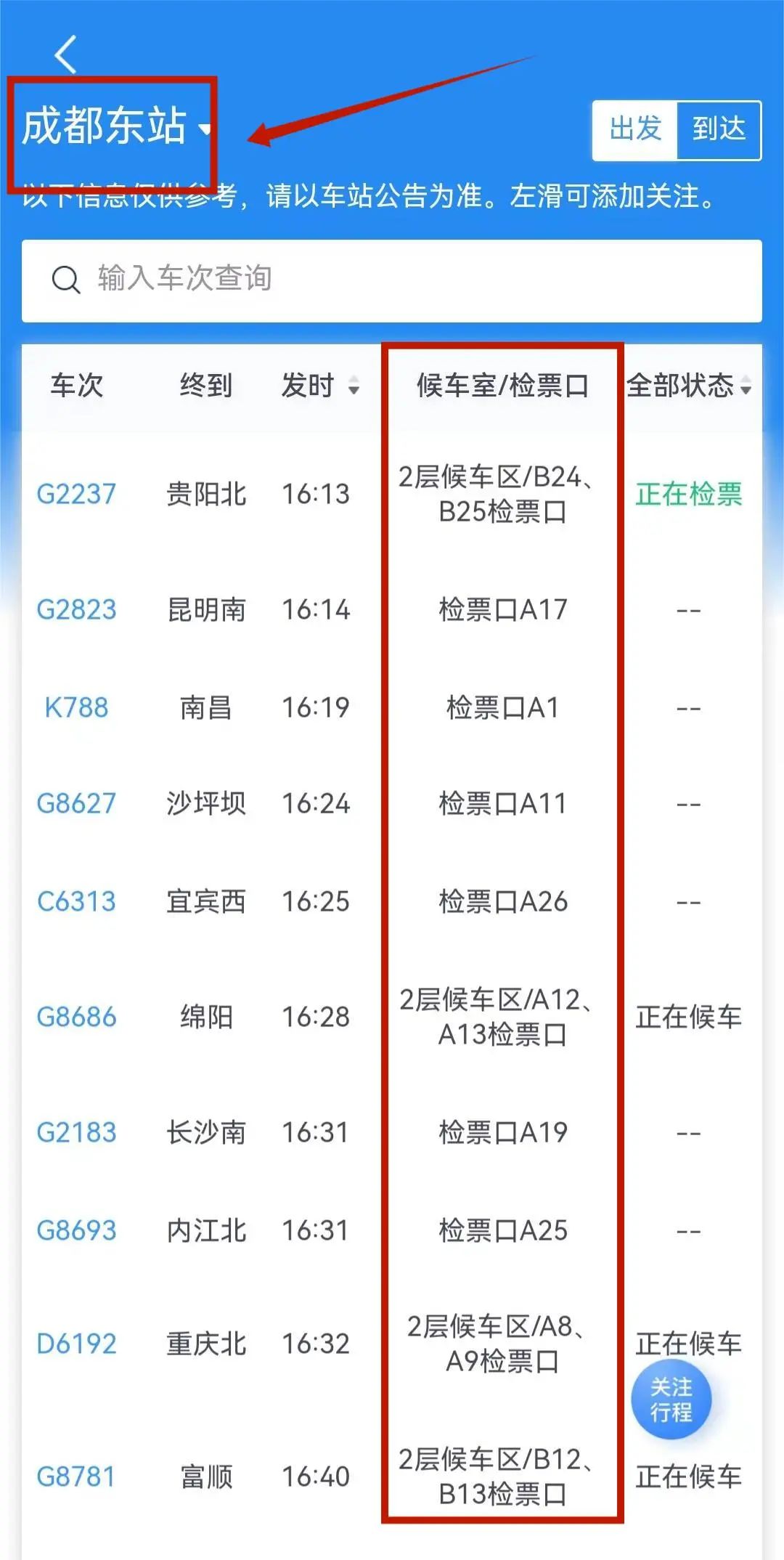View train G8627 to 沙坪坝

76,804
